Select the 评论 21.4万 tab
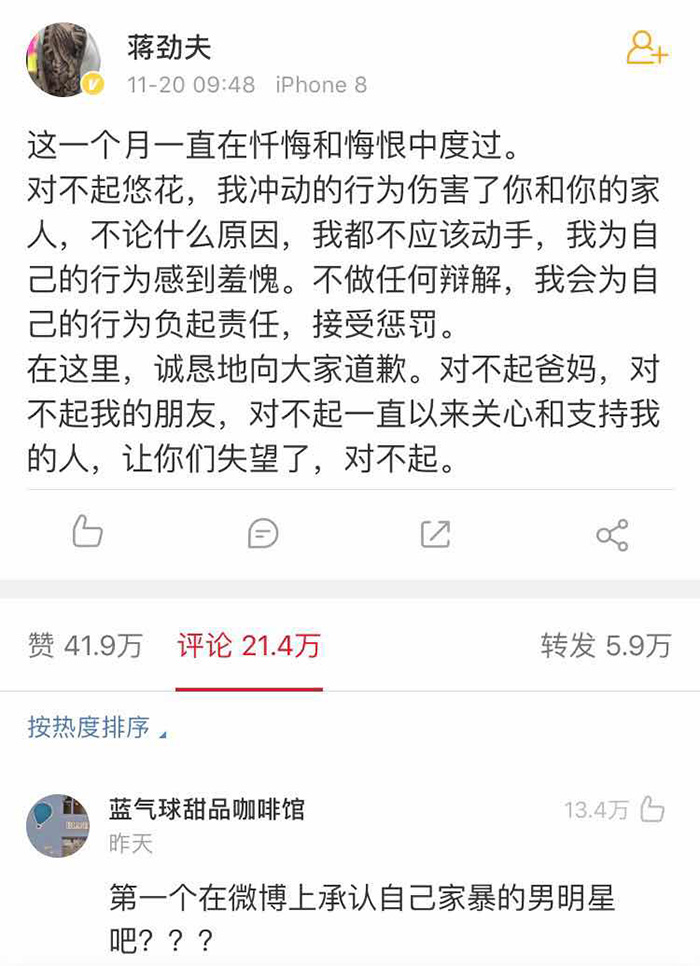Image resolution: width=700 pixels, height=966 pixels. [x=249, y=646]
